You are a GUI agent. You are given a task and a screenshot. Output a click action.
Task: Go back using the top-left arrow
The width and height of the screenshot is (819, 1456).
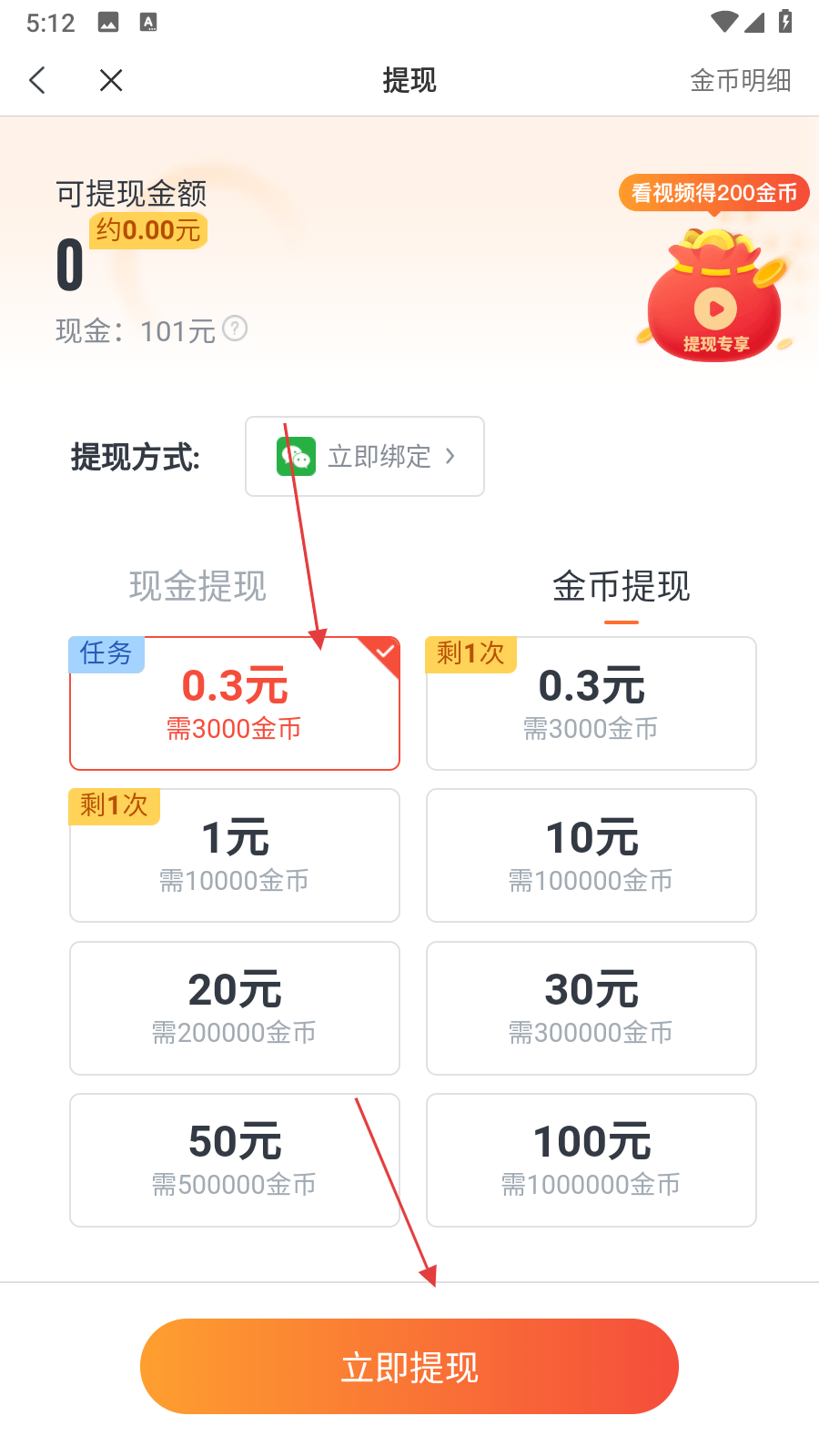click(x=38, y=80)
